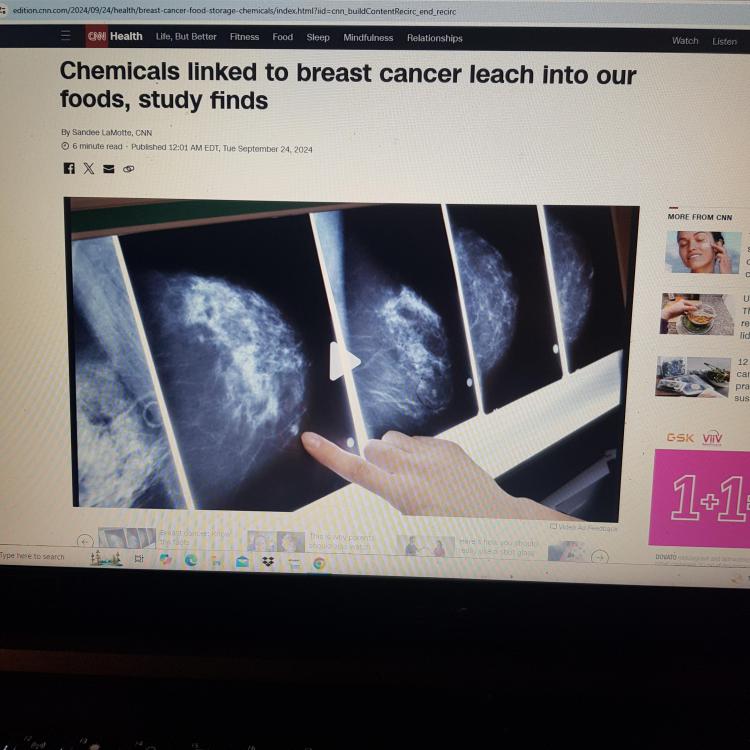Switch to the Fitness section
The width and height of the screenshot is (750, 750).
pos(244,37)
